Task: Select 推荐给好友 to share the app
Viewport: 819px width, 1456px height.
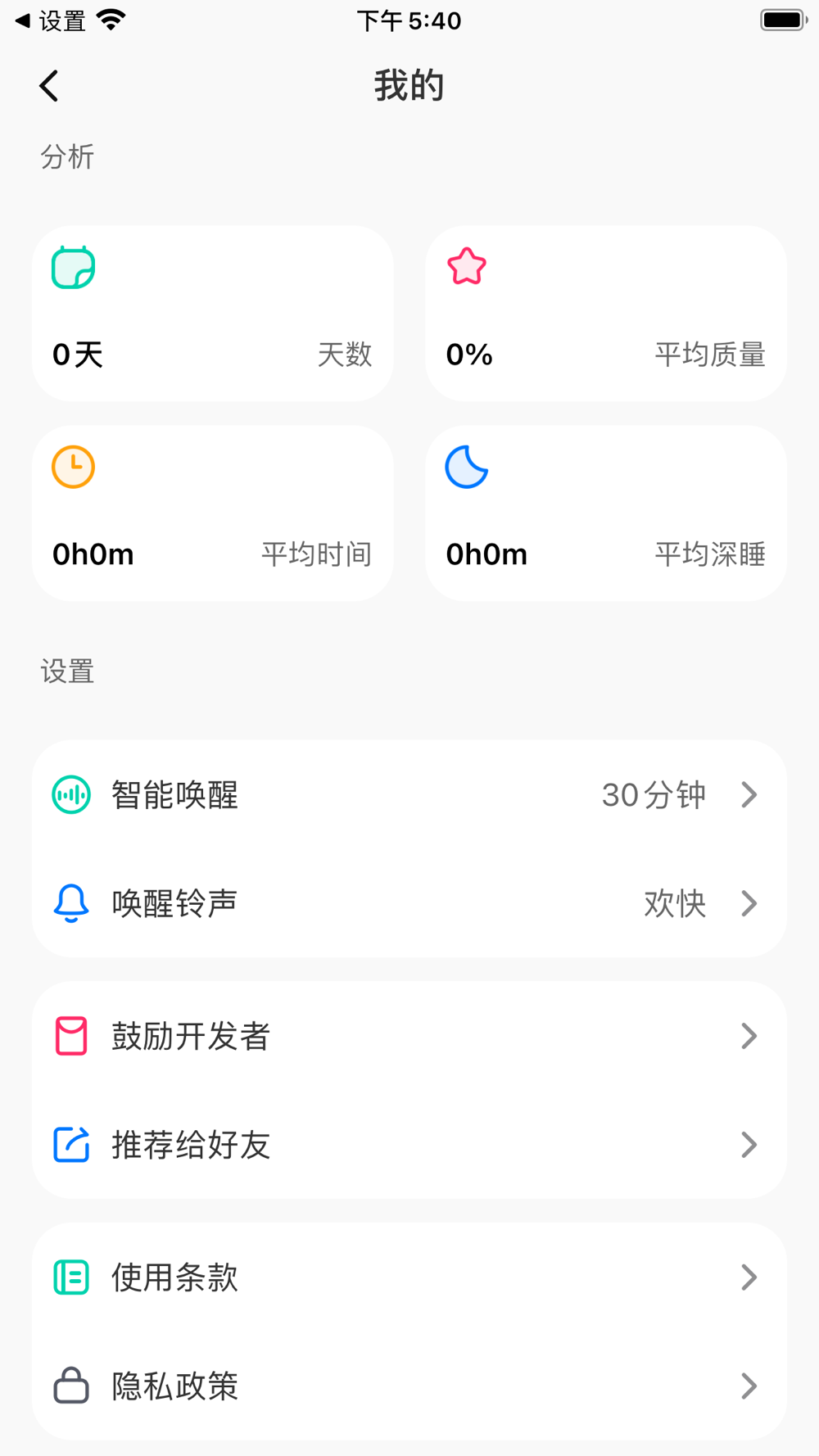Action: [408, 1145]
